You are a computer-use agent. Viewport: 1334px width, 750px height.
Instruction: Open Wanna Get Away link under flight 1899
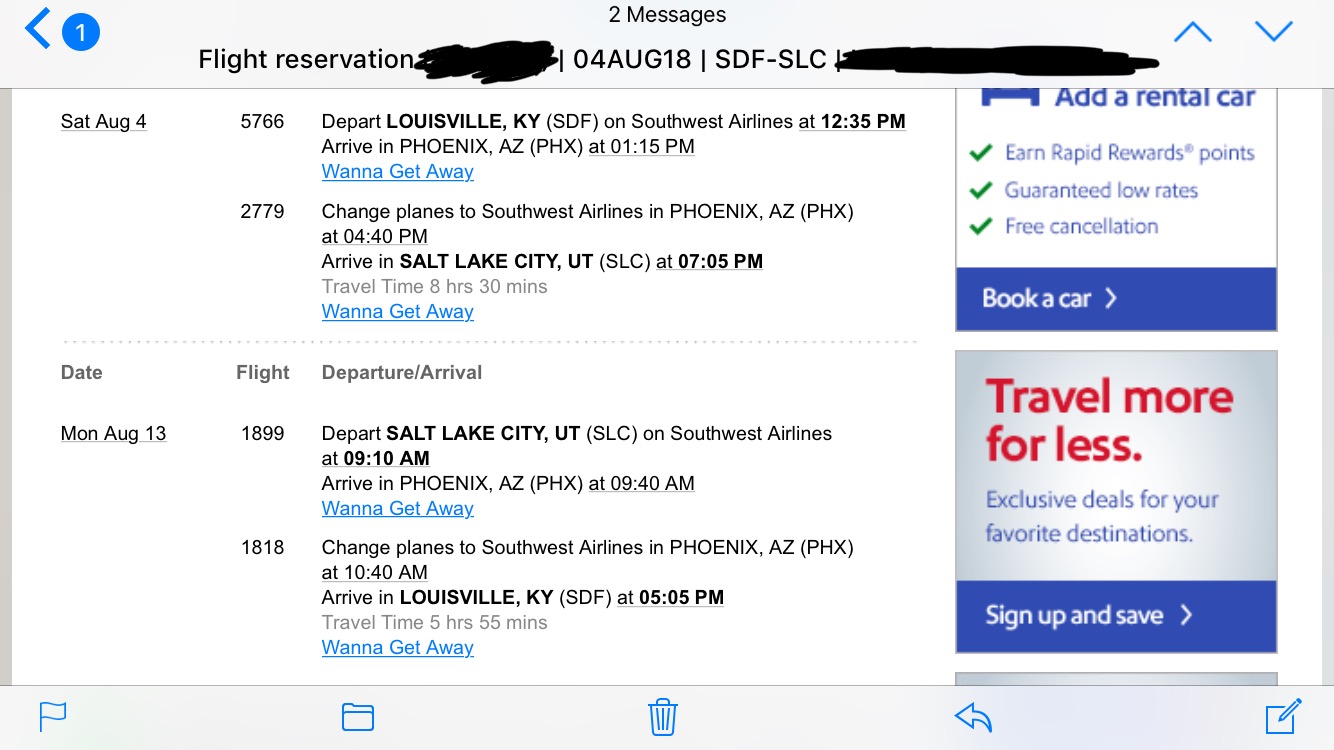tap(397, 509)
